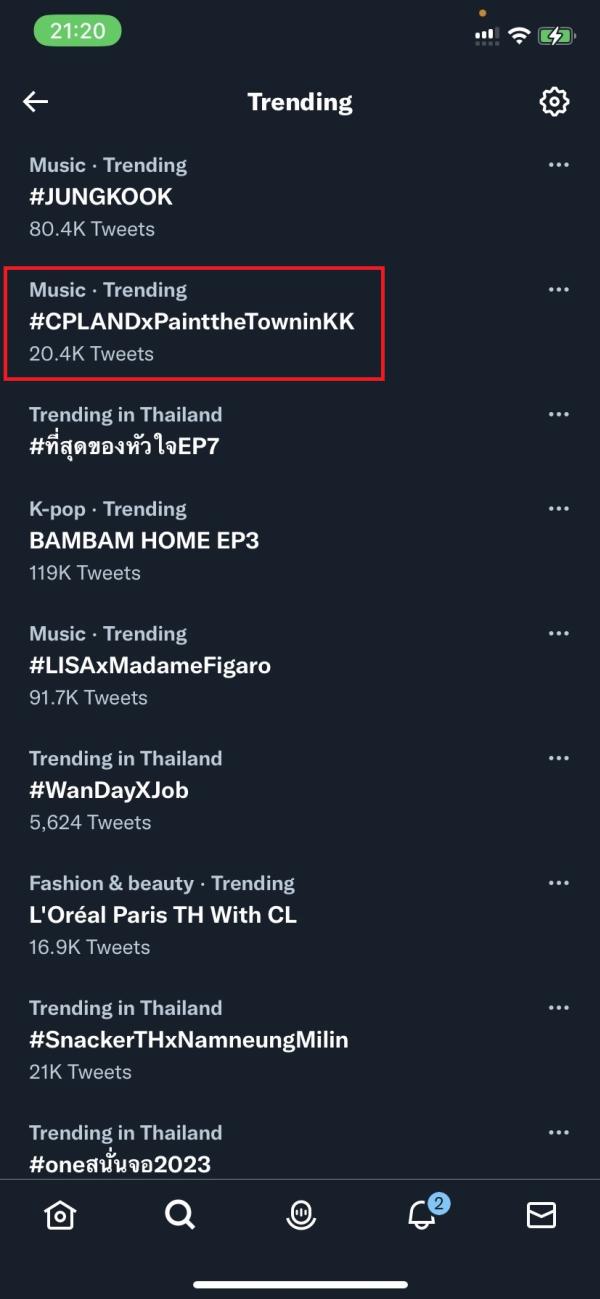Viewport: 600px width, 1299px height.
Task: Open more options for #JUNGKOOK
Action: pyautogui.click(x=559, y=165)
